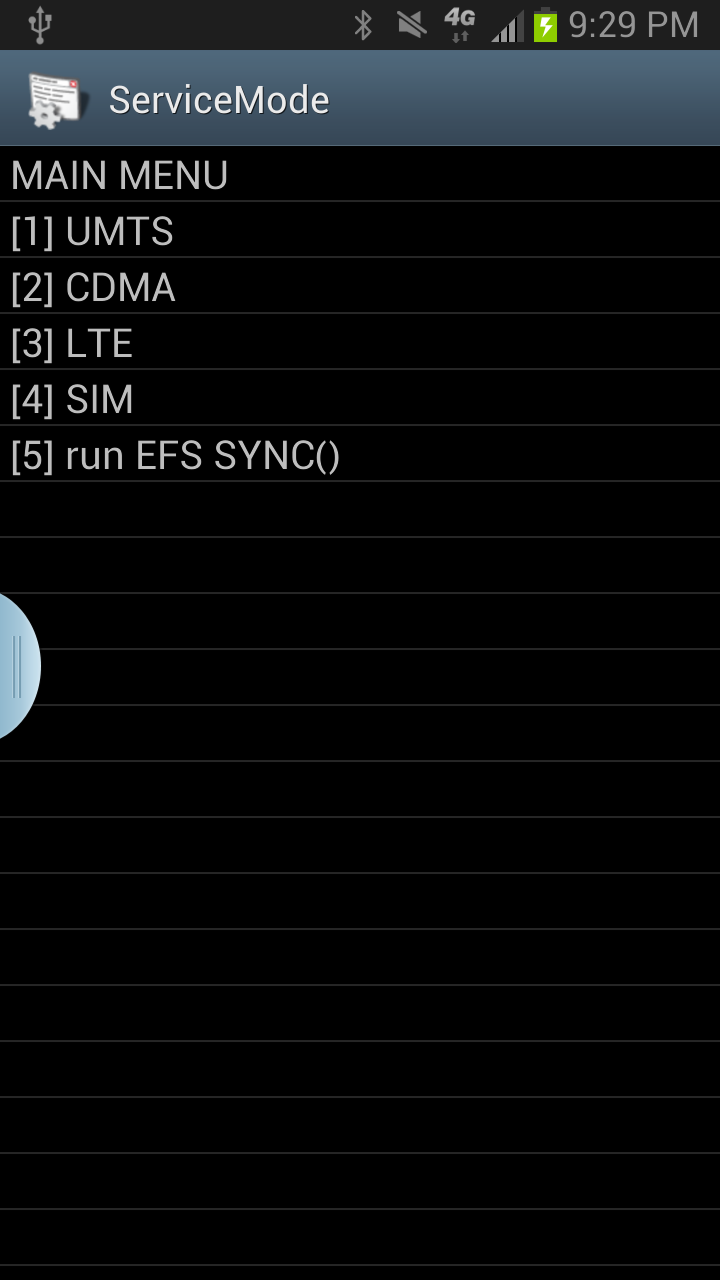Select the [2] CDMA entry
The width and height of the screenshot is (720, 1280).
click(360, 287)
